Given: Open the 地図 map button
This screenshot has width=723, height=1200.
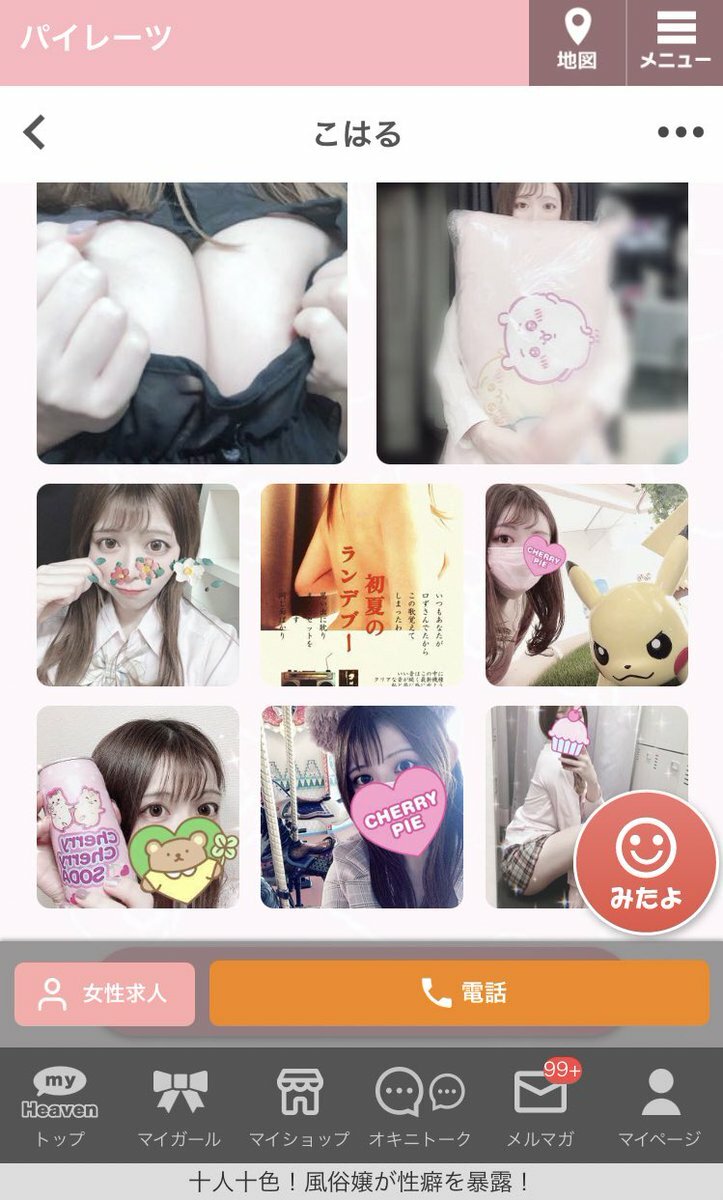Looking at the screenshot, I should click(x=577, y=40).
